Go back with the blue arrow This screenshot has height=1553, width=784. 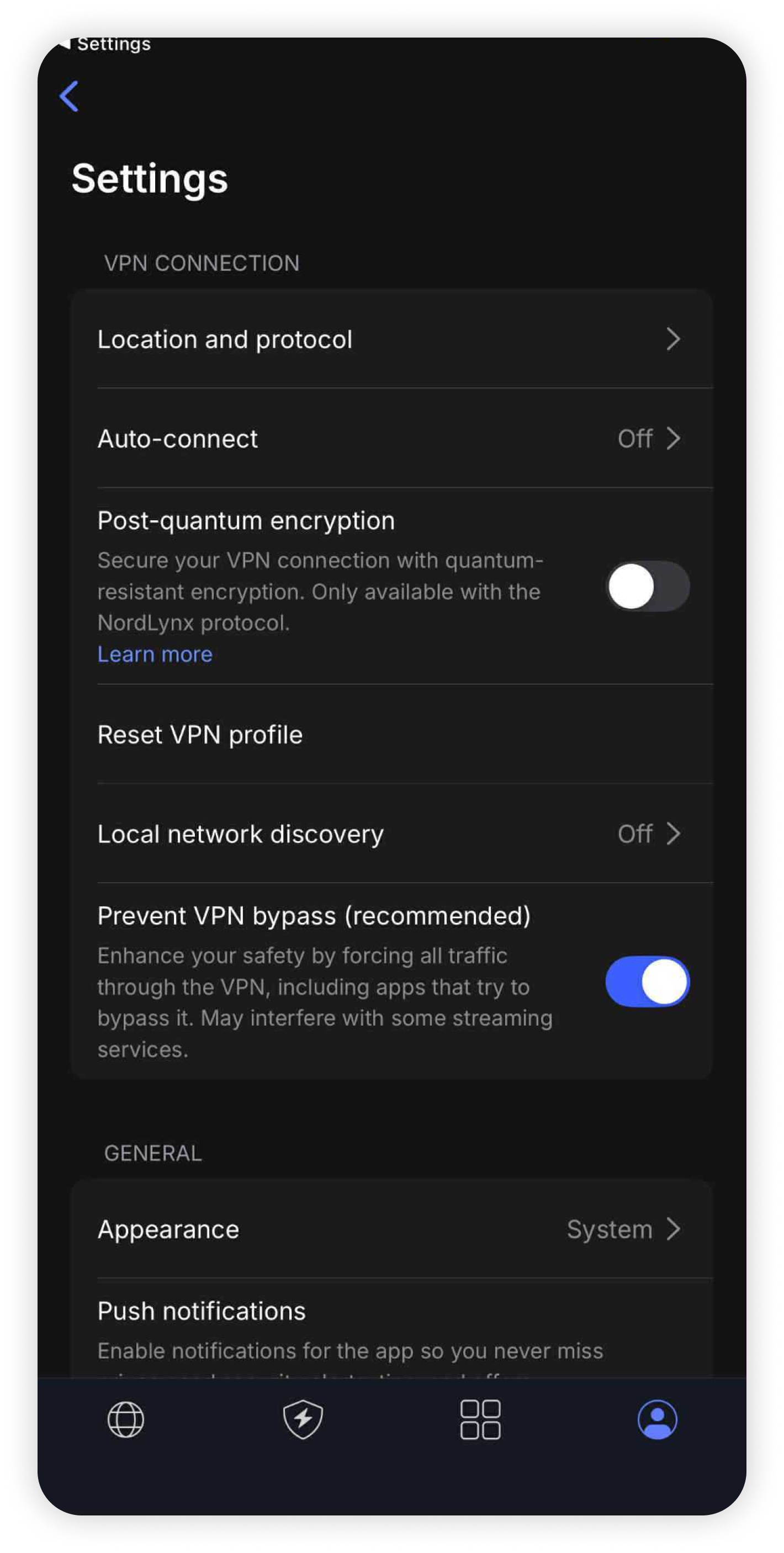click(x=70, y=97)
